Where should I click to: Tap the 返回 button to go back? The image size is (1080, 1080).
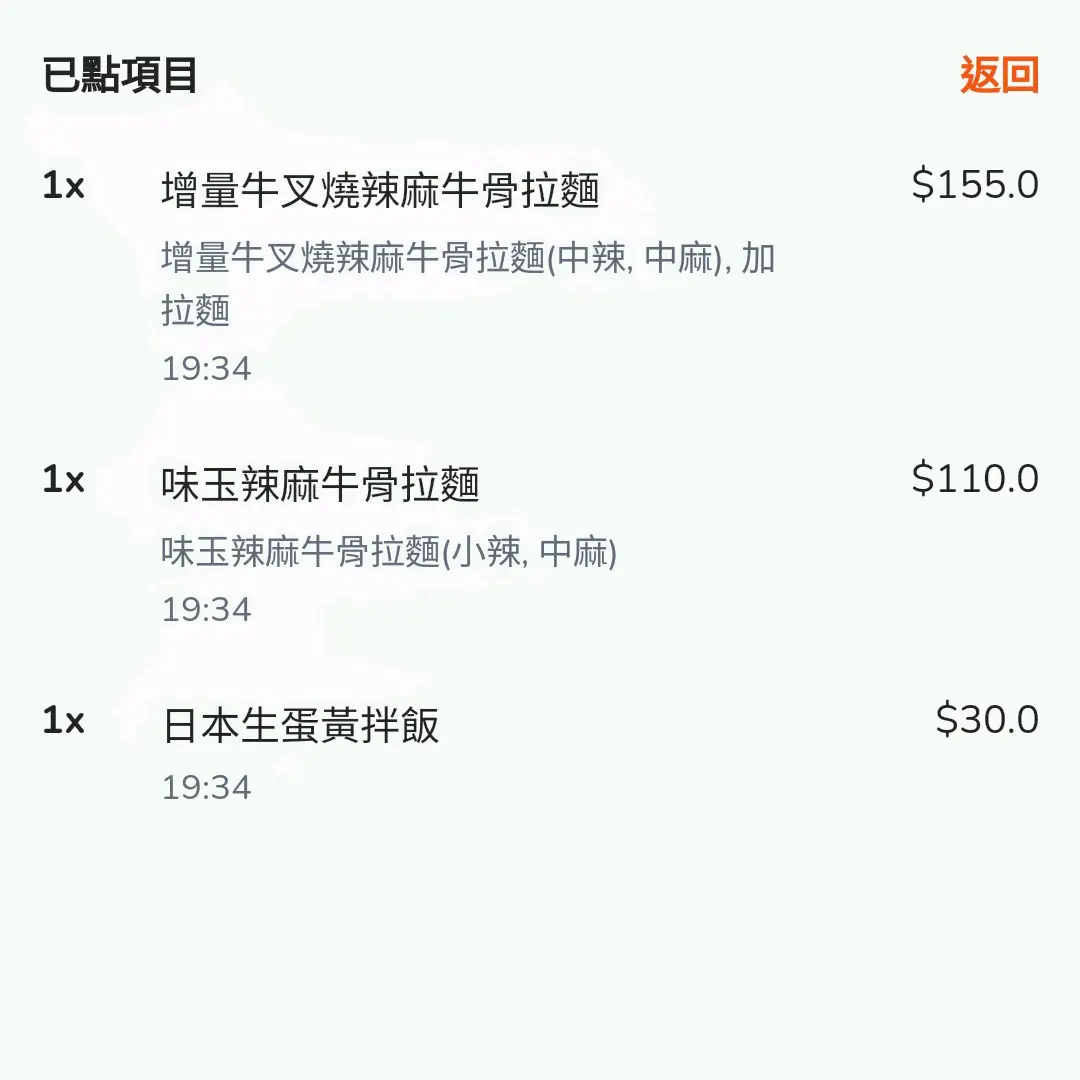pos(998,76)
